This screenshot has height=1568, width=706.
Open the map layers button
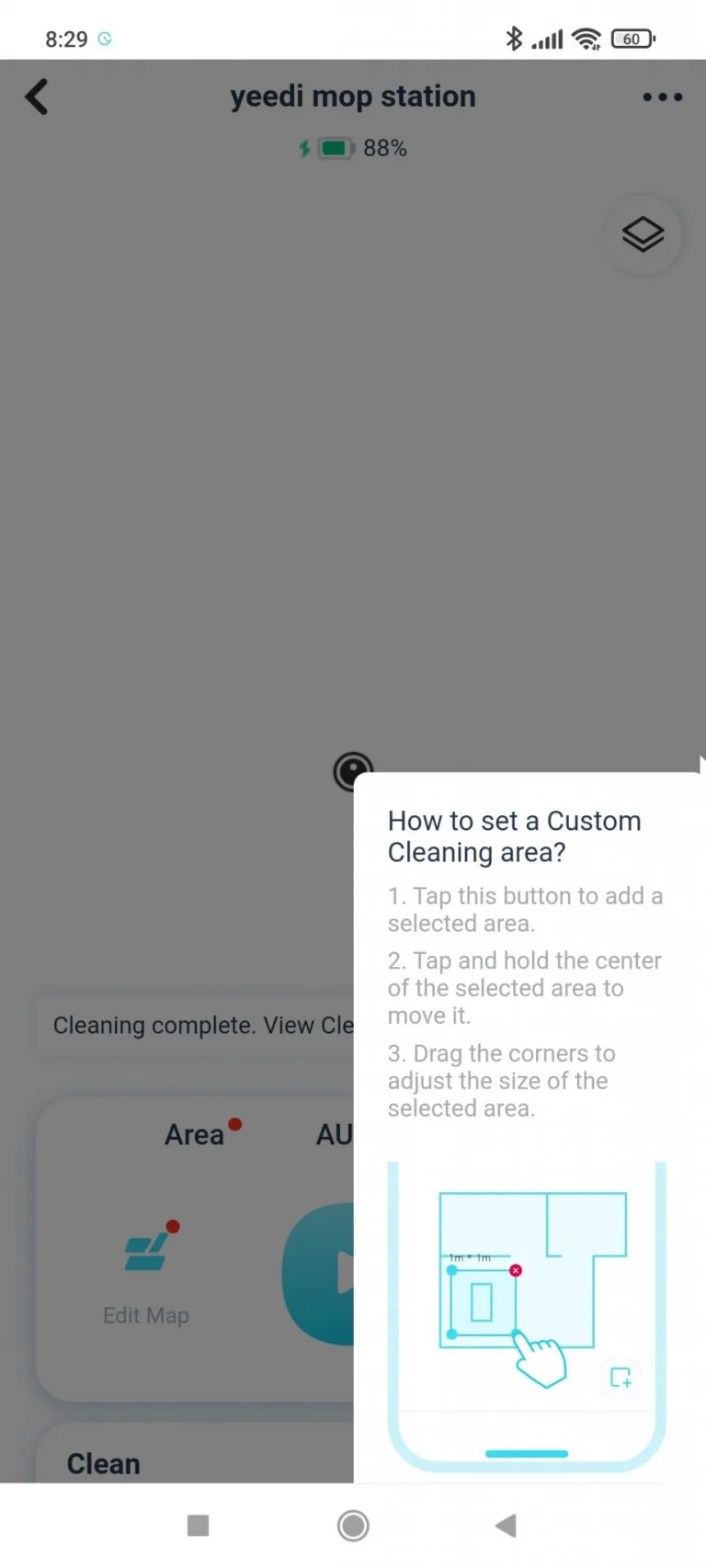coord(643,234)
